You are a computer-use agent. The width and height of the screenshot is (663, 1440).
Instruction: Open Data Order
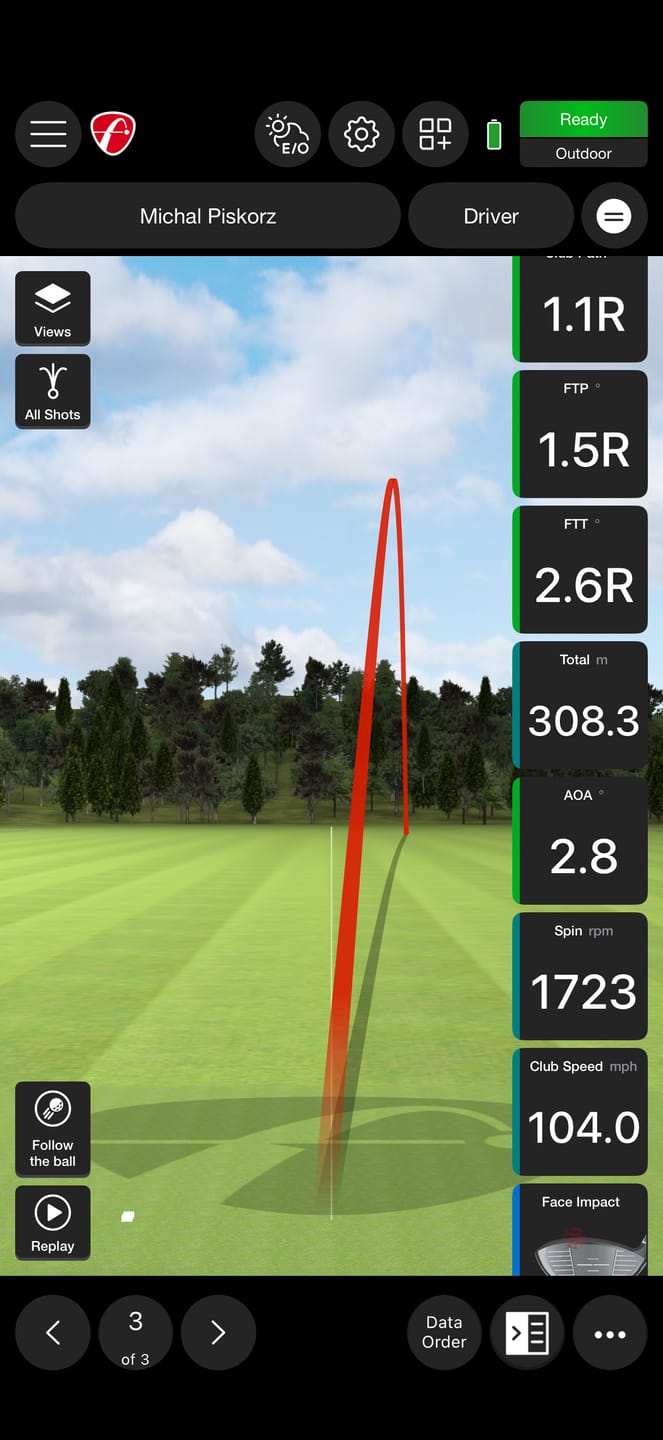pos(444,1332)
